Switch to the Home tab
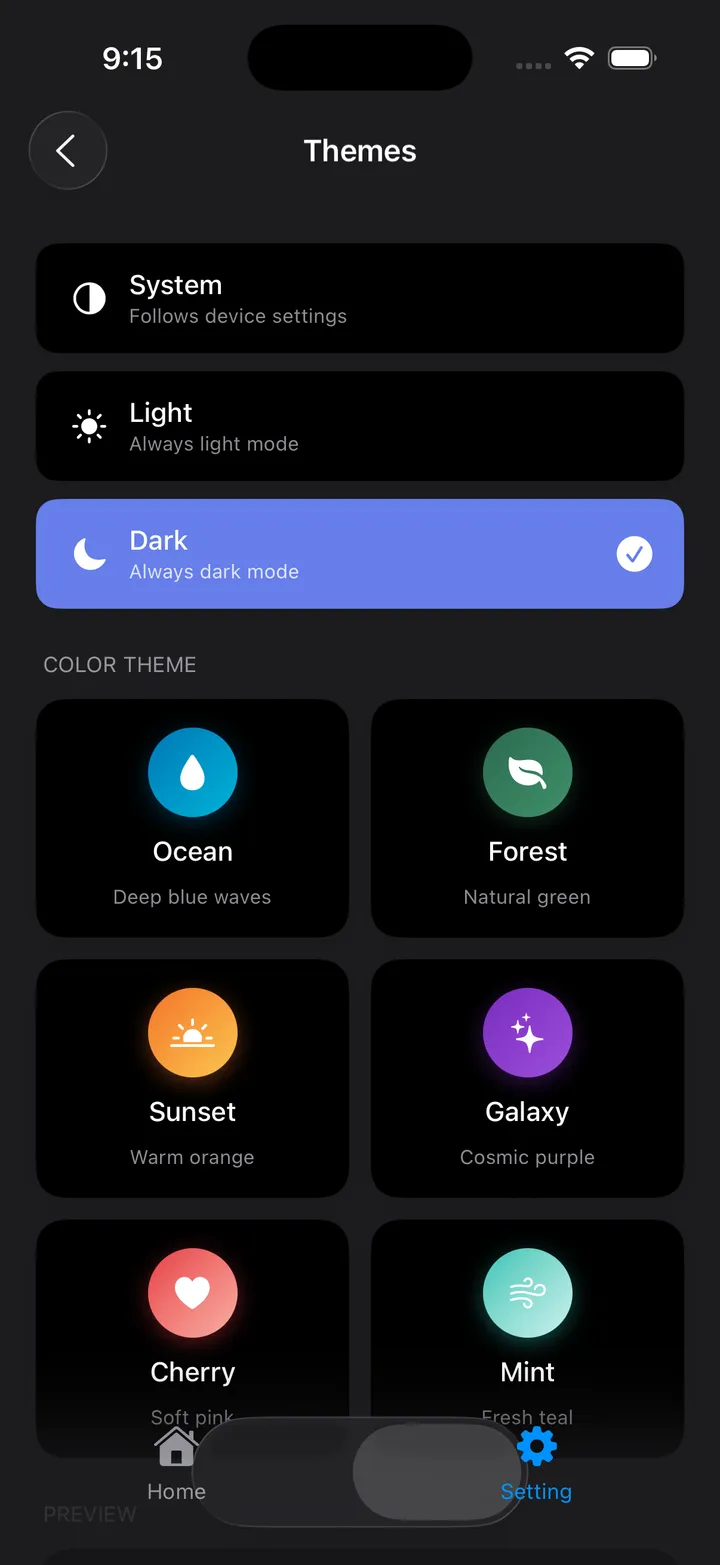 (x=176, y=1465)
